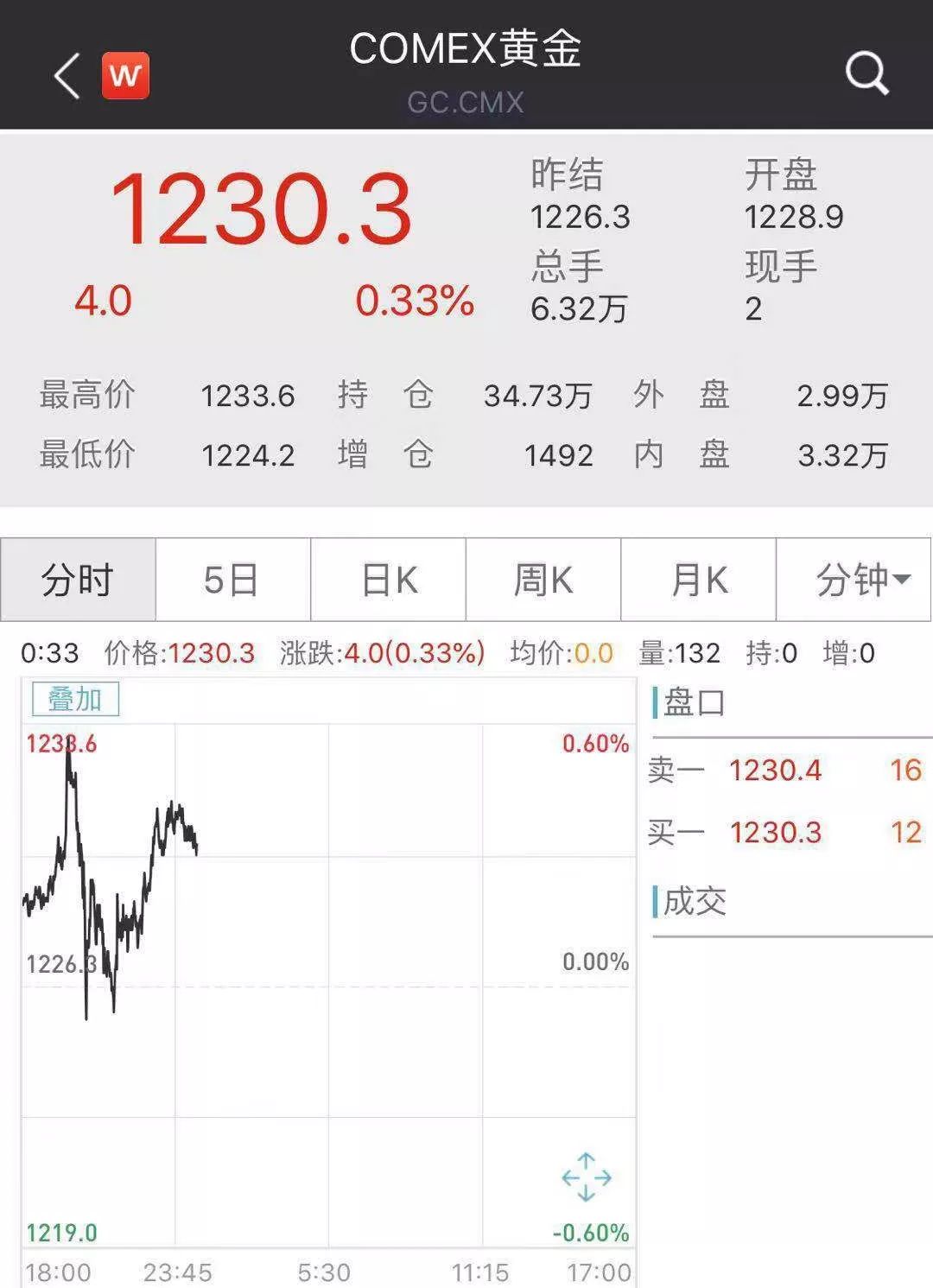Show the 月K chart

click(698, 580)
